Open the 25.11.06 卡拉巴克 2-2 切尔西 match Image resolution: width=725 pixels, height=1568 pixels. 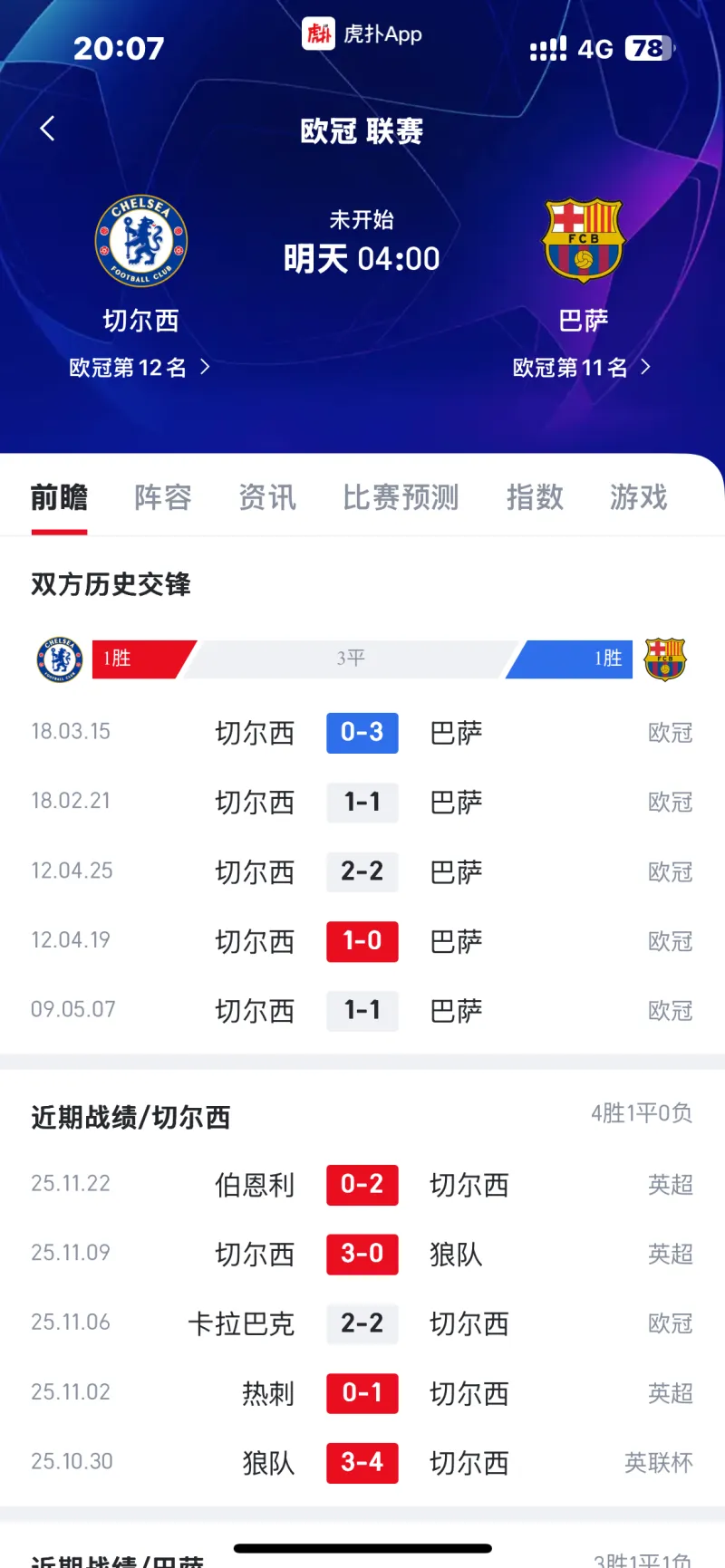[x=362, y=1323]
